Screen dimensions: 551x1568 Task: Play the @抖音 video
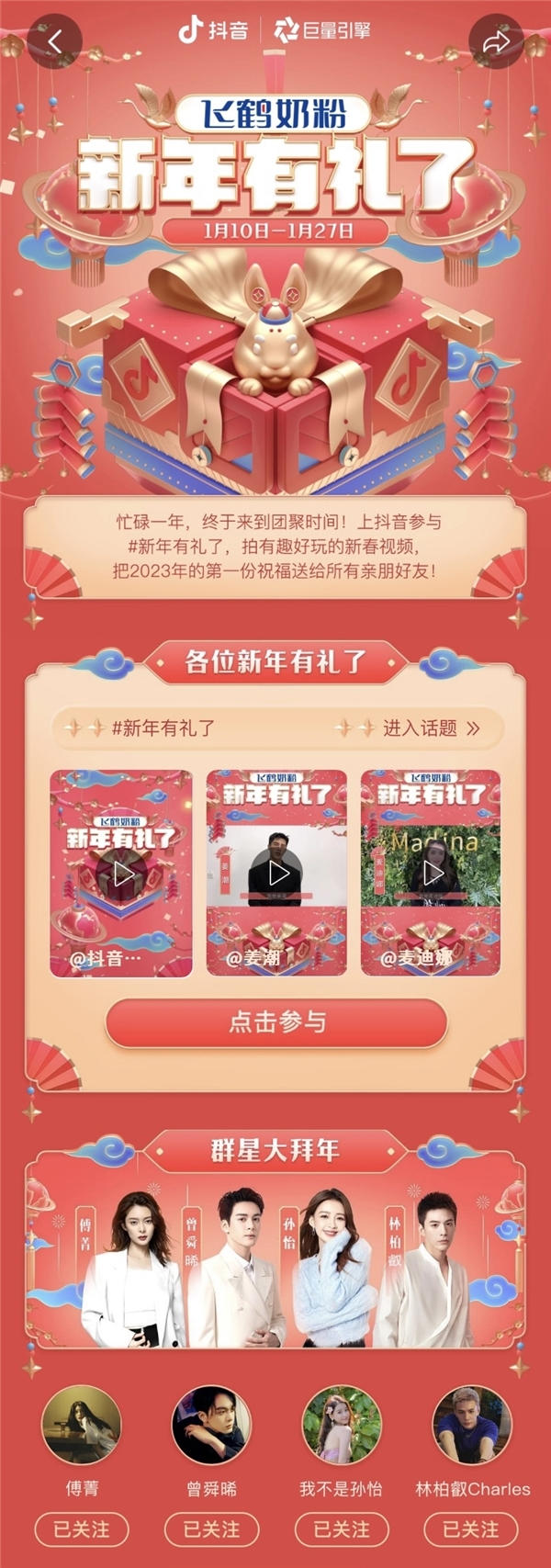pyautogui.click(x=122, y=873)
